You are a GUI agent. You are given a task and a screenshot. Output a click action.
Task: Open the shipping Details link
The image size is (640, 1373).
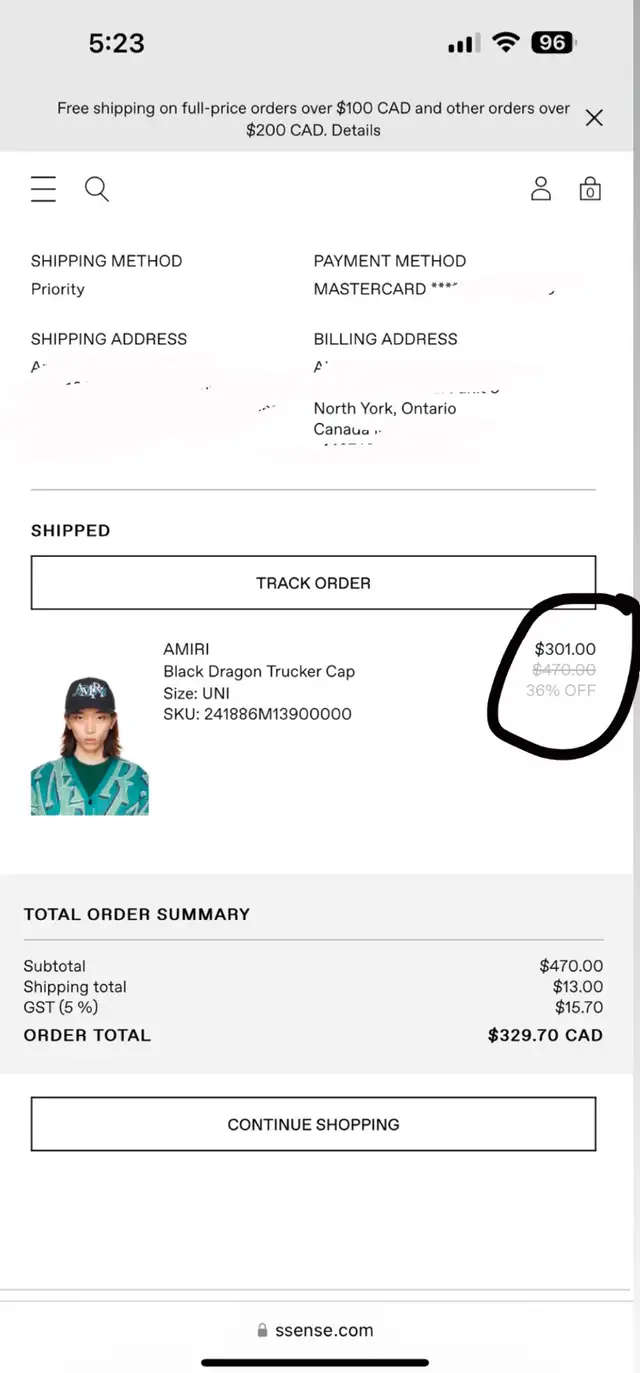click(358, 130)
